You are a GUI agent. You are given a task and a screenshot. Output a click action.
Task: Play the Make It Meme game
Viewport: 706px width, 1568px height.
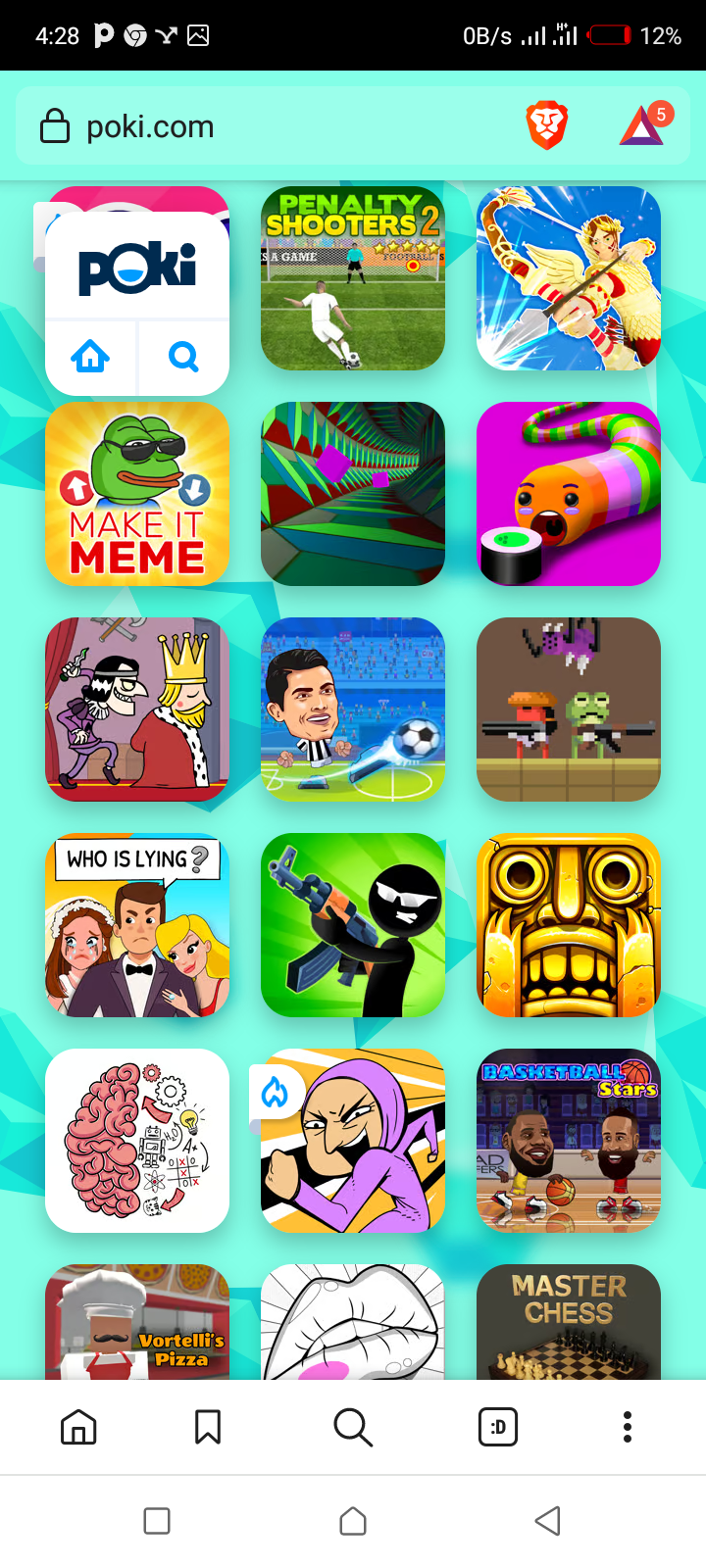(137, 494)
